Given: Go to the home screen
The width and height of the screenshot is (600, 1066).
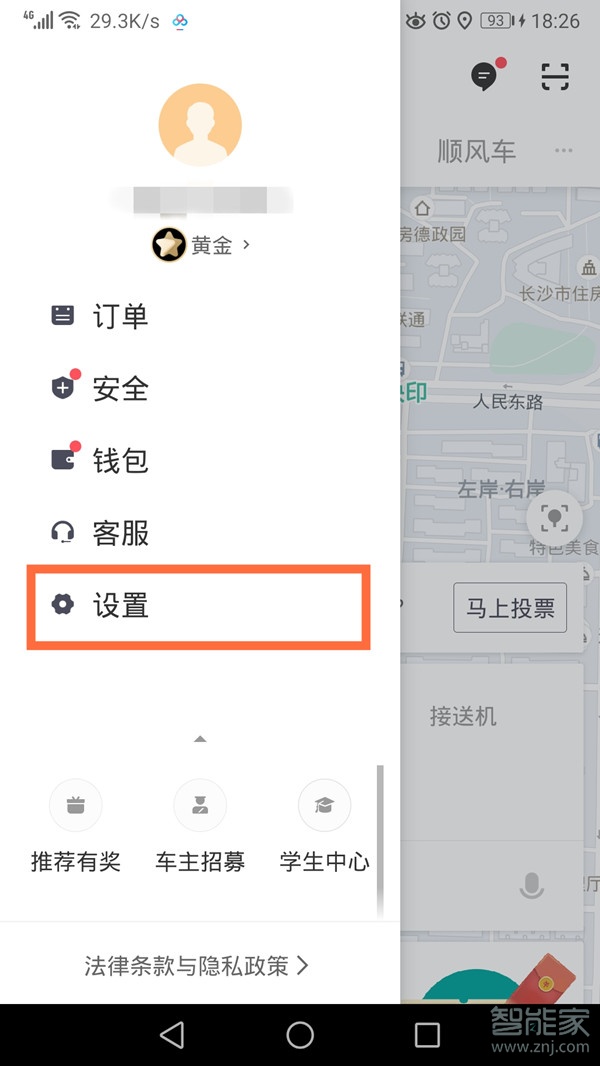Looking at the screenshot, I should click(x=300, y=1035).
